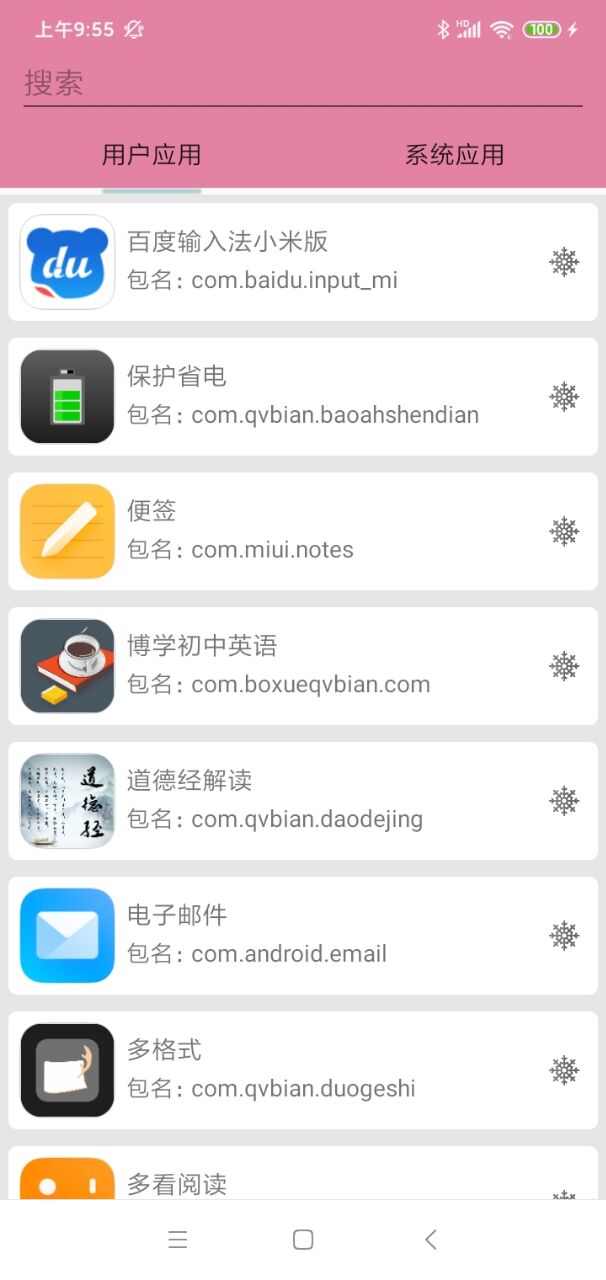Tap the snowflake icon beside 保护省电

coord(564,397)
